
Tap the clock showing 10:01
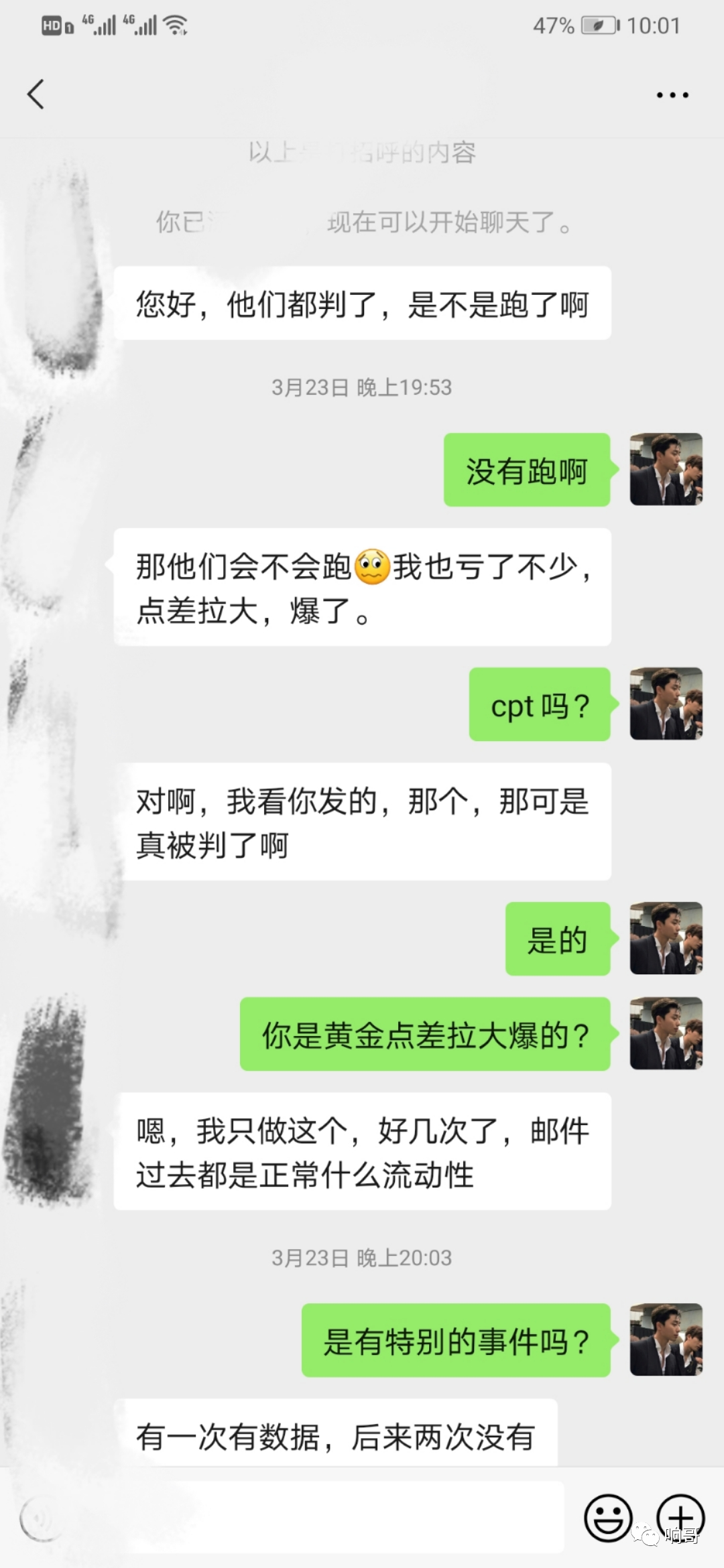[652, 26]
